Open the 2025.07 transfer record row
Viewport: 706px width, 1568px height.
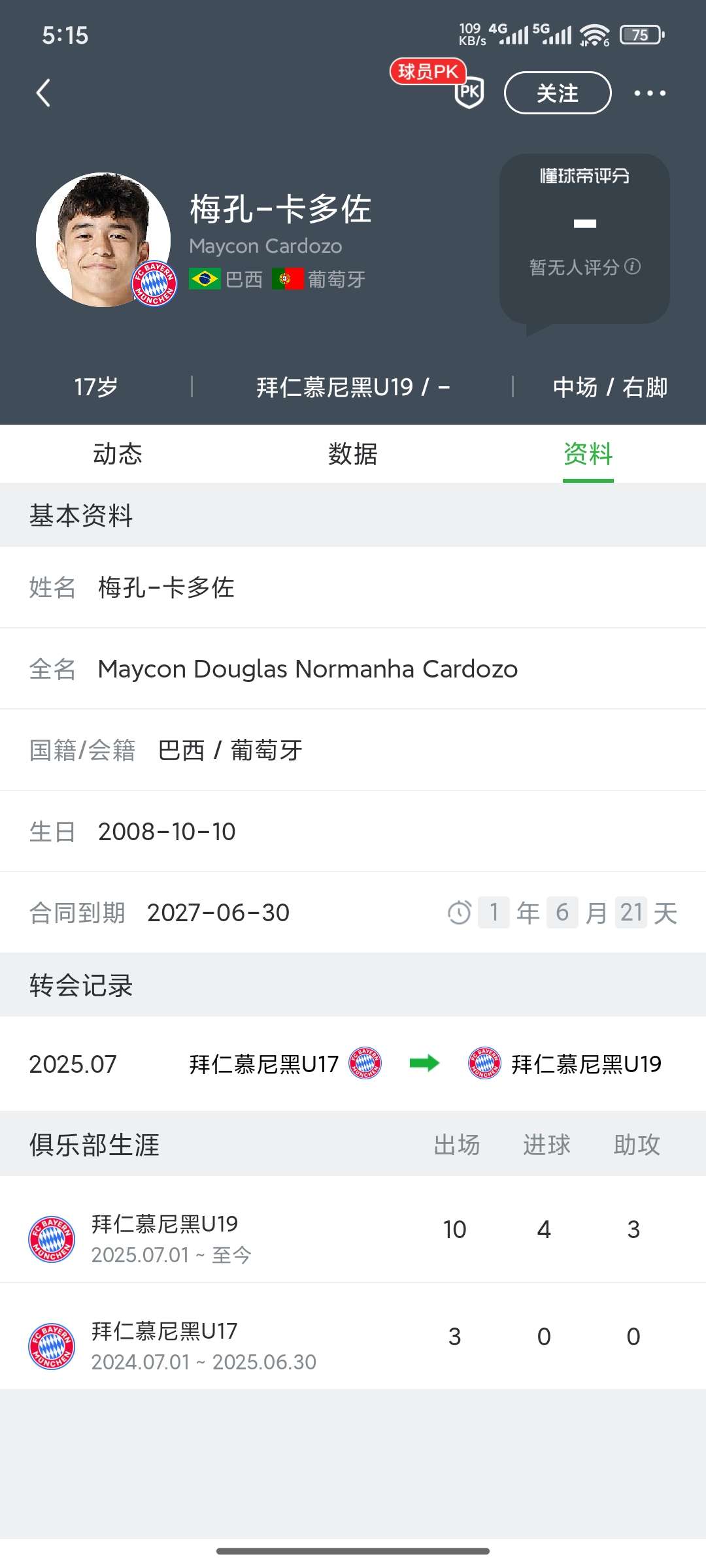353,1064
